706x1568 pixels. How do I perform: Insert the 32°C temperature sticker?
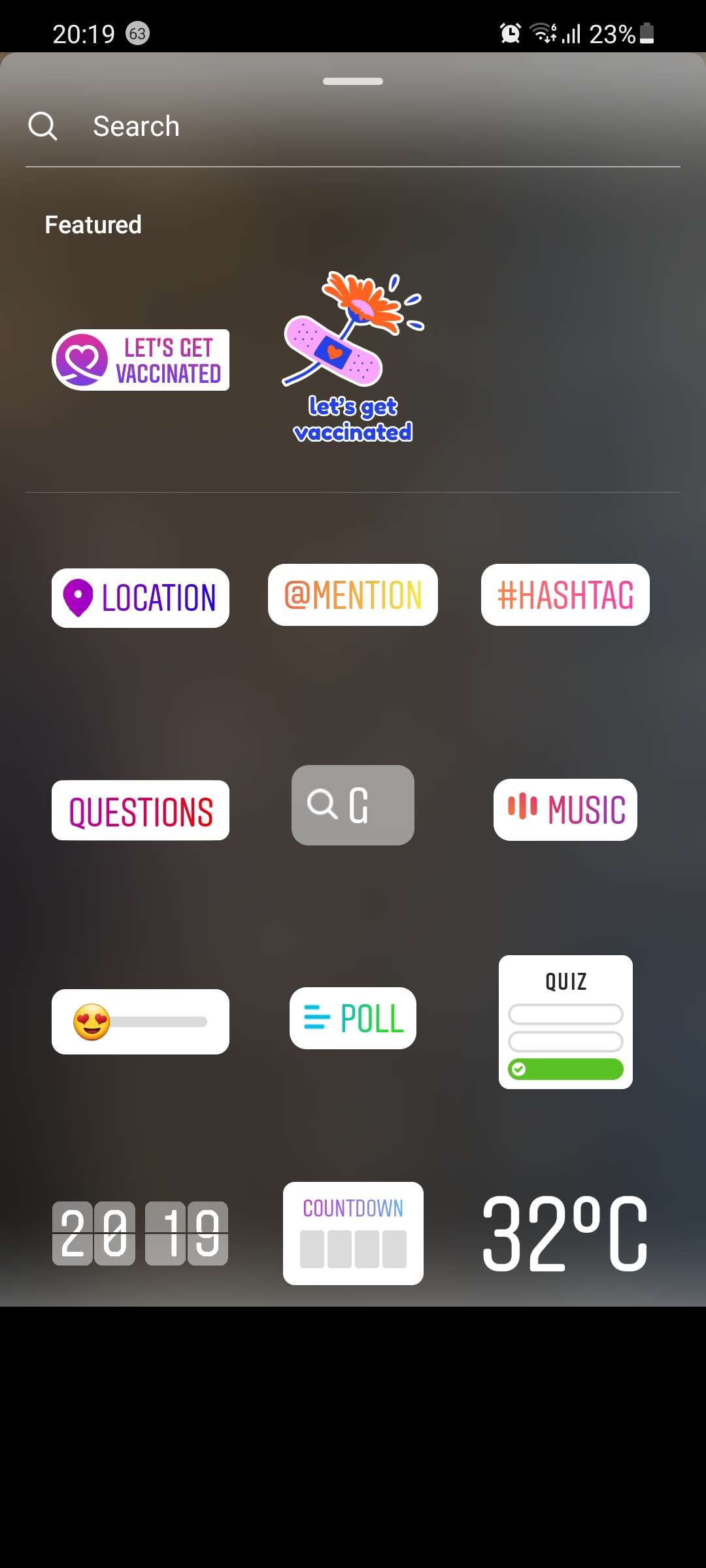tap(565, 1233)
